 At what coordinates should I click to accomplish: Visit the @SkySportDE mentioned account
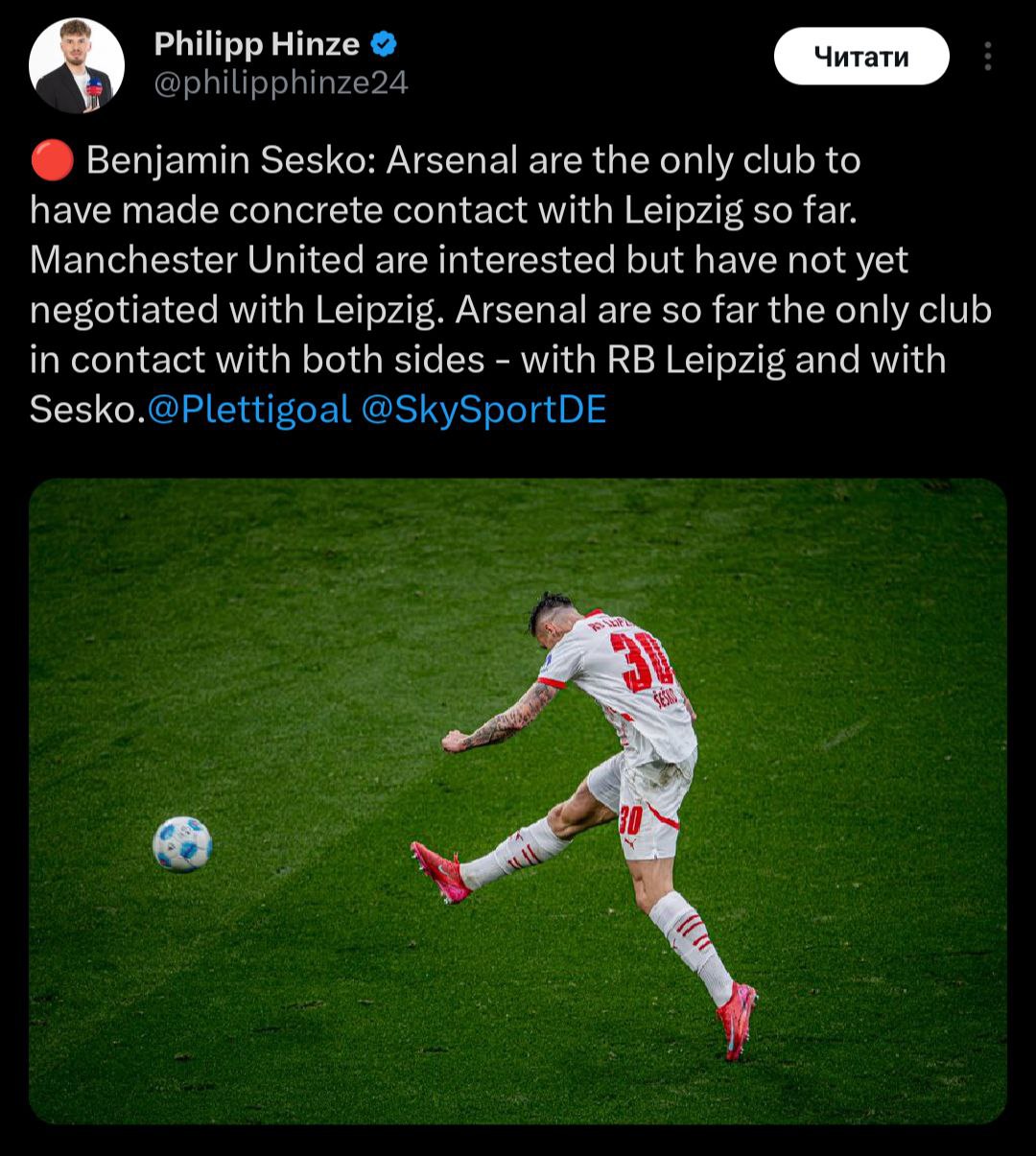[484, 411]
